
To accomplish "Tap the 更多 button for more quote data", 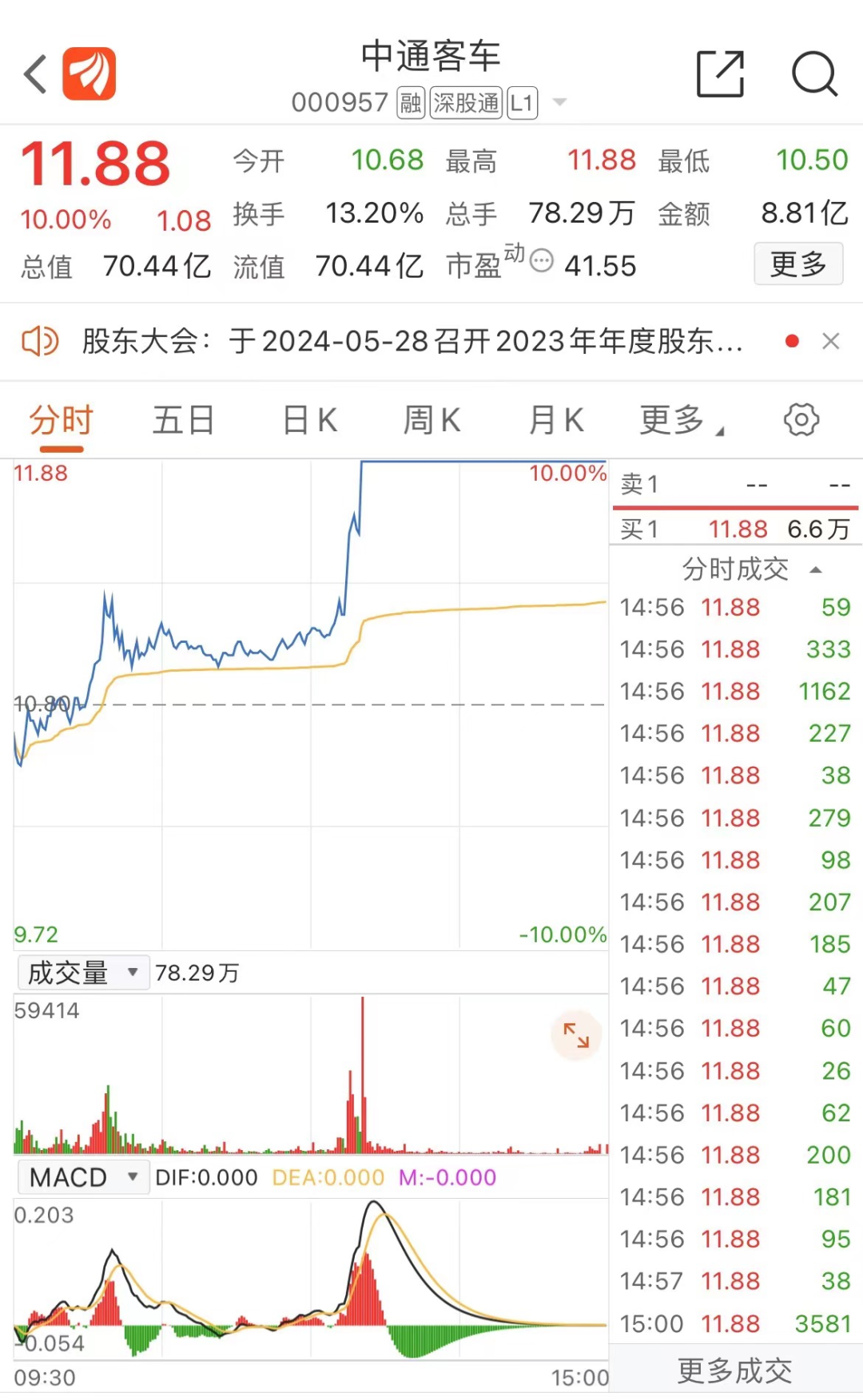I will click(798, 264).
